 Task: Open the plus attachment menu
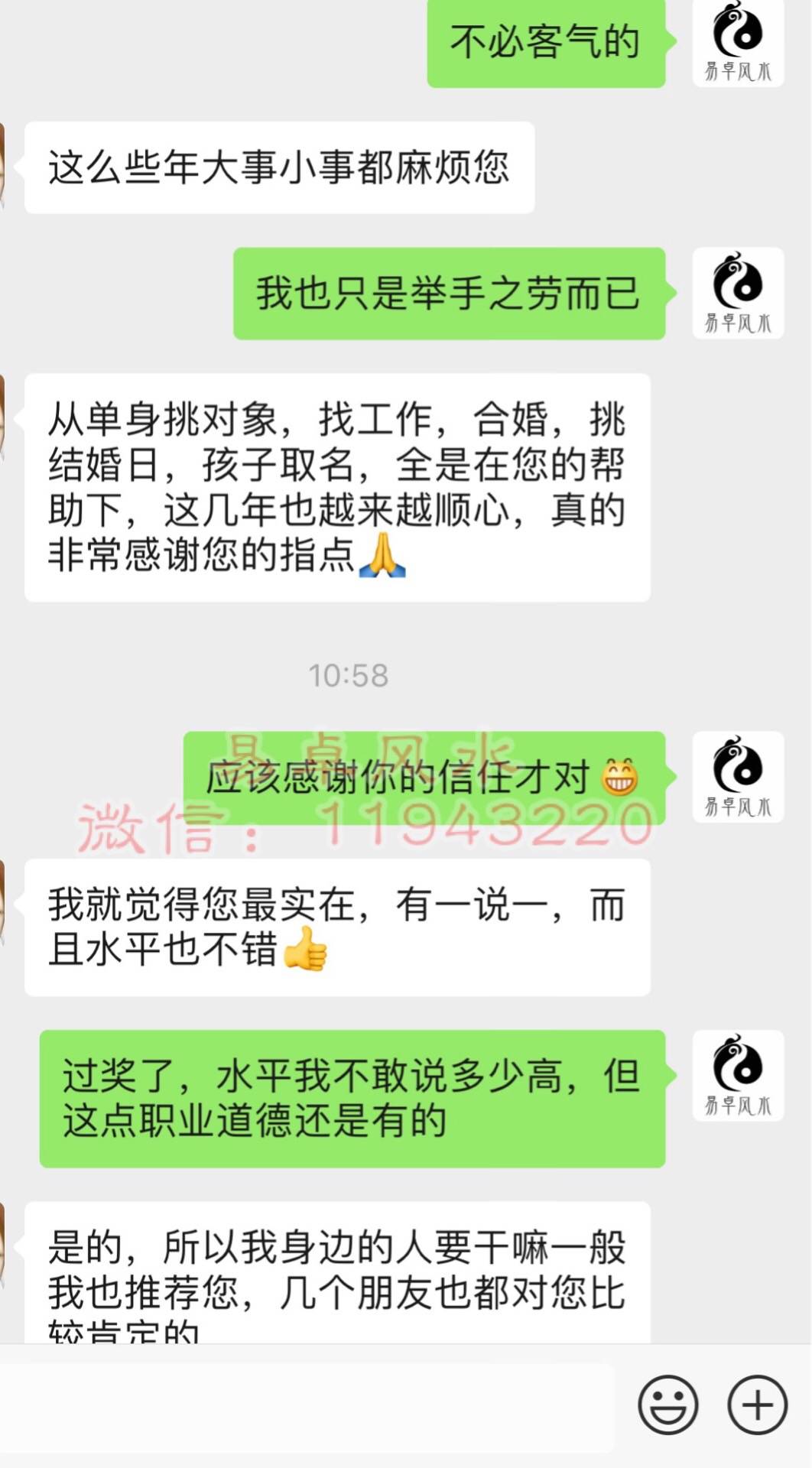[x=757, y=1405]
